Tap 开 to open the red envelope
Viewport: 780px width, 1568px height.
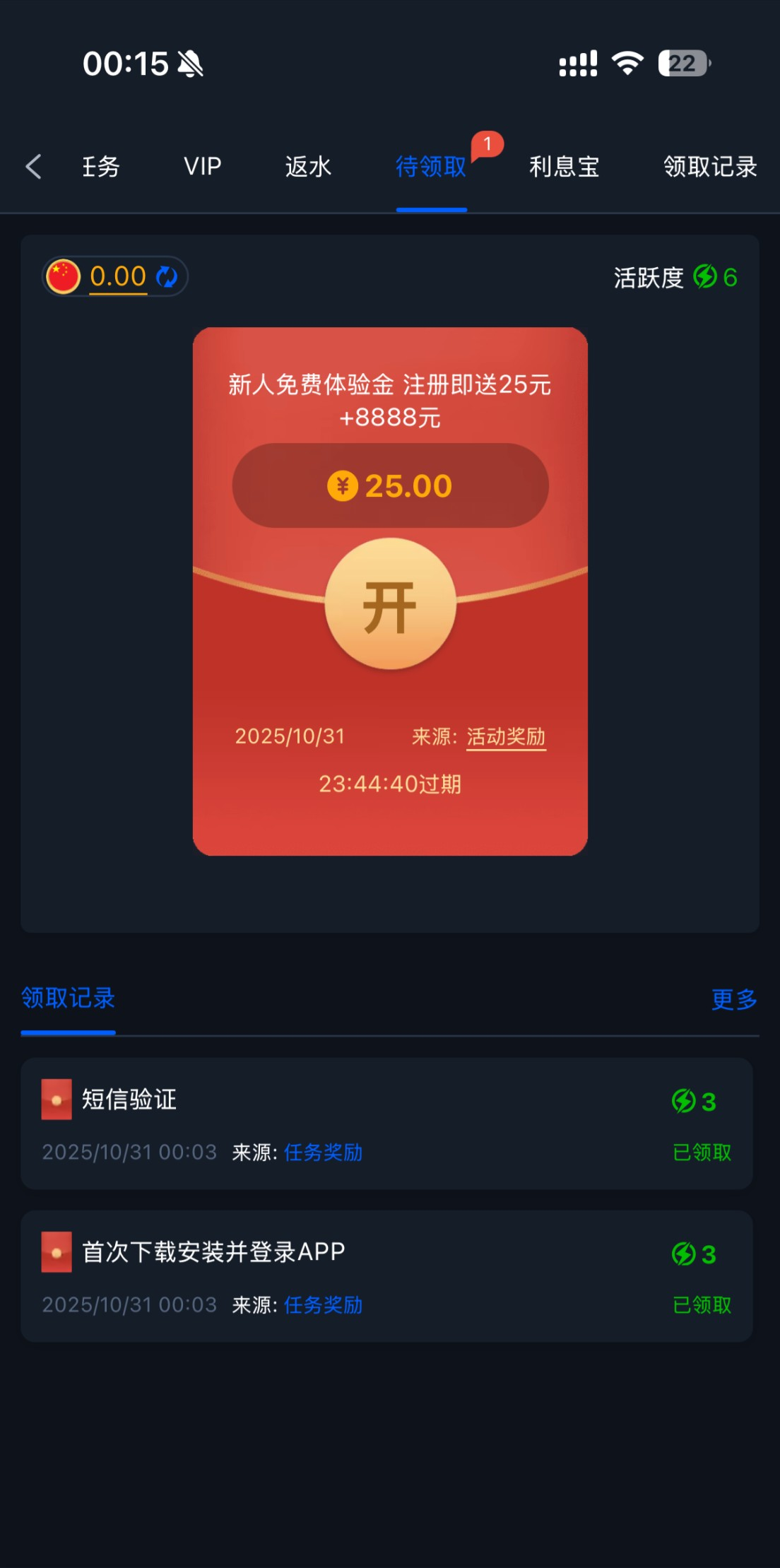pyautogui.click(x=390, y=604)
